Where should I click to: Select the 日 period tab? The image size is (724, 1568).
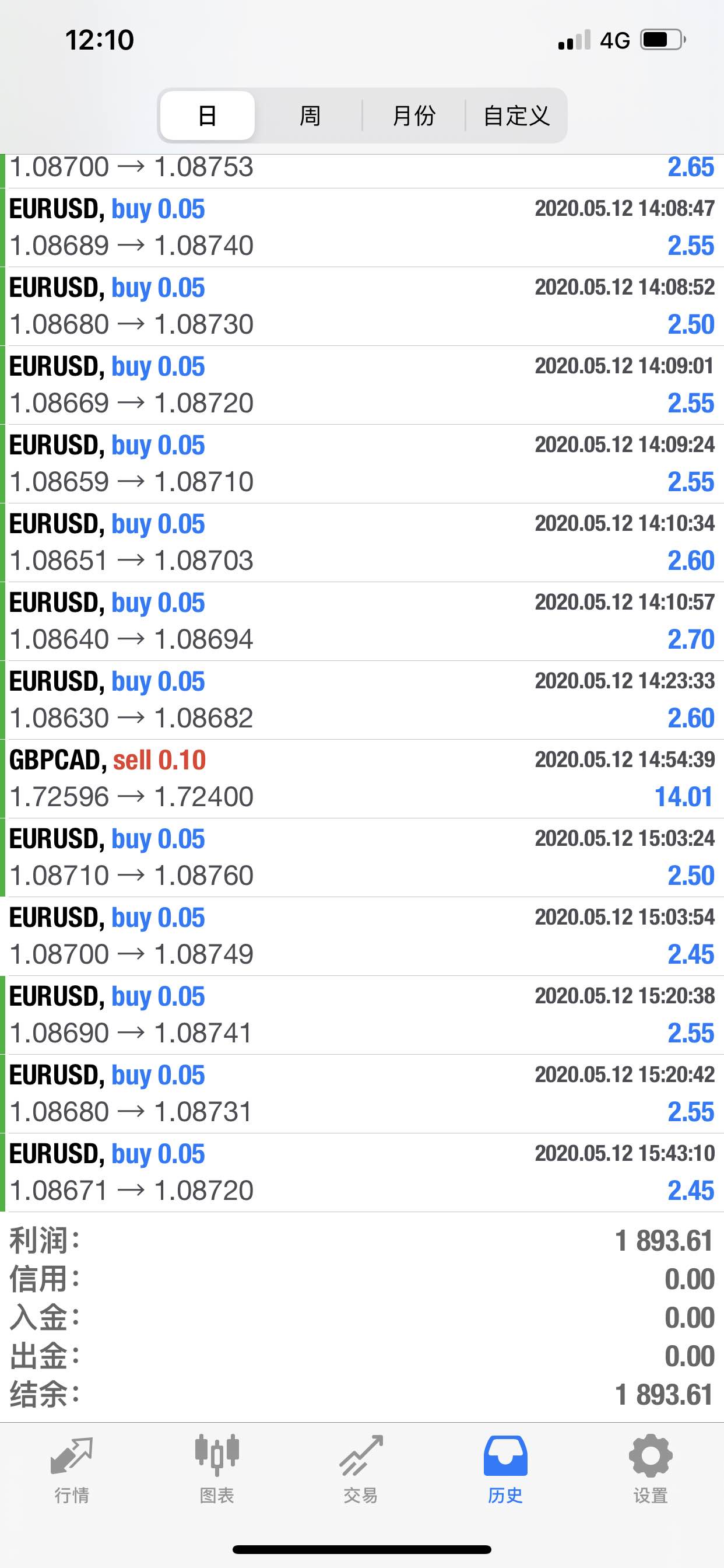coord(208,116)
